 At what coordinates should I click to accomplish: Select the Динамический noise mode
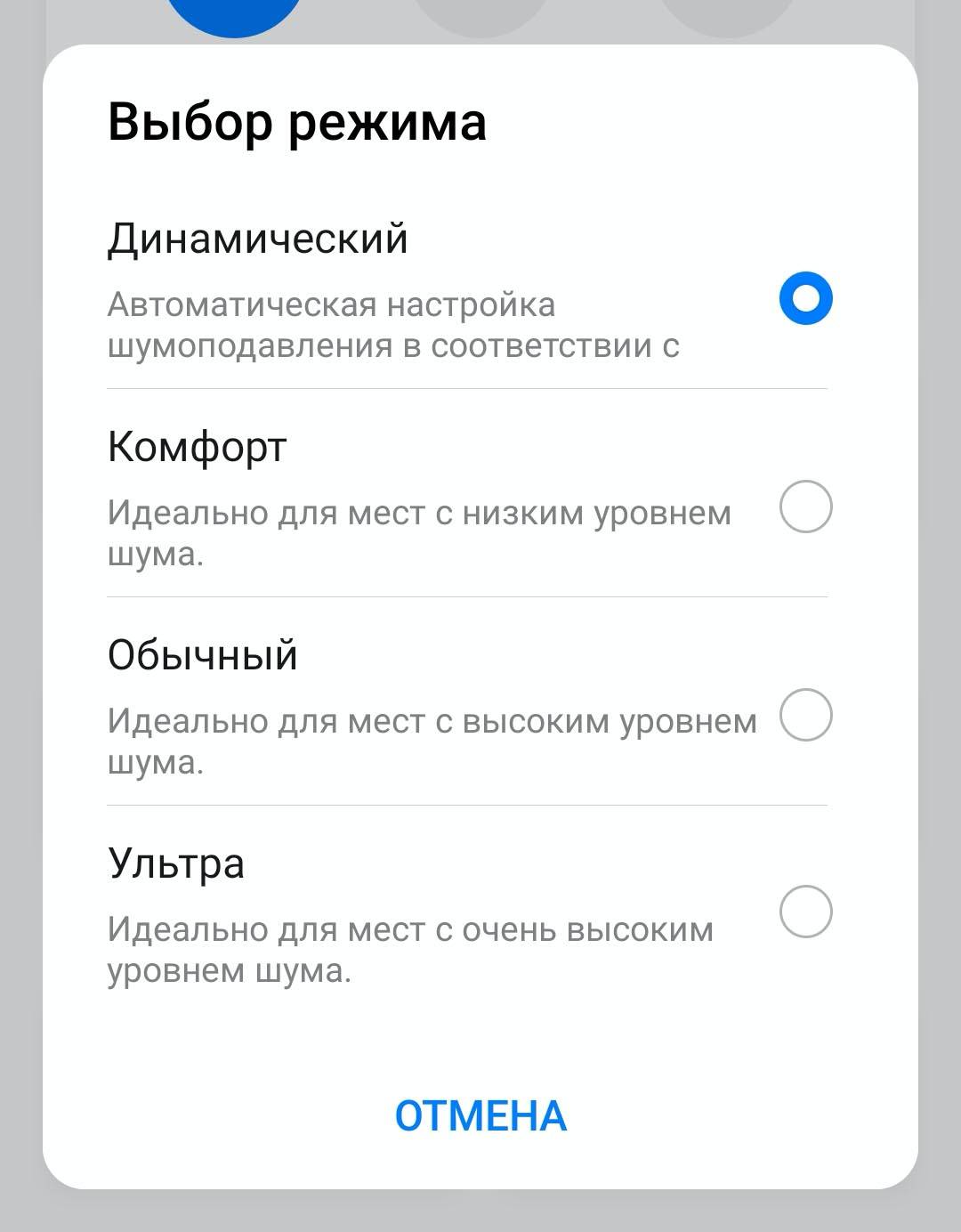(x=805, y=298)
